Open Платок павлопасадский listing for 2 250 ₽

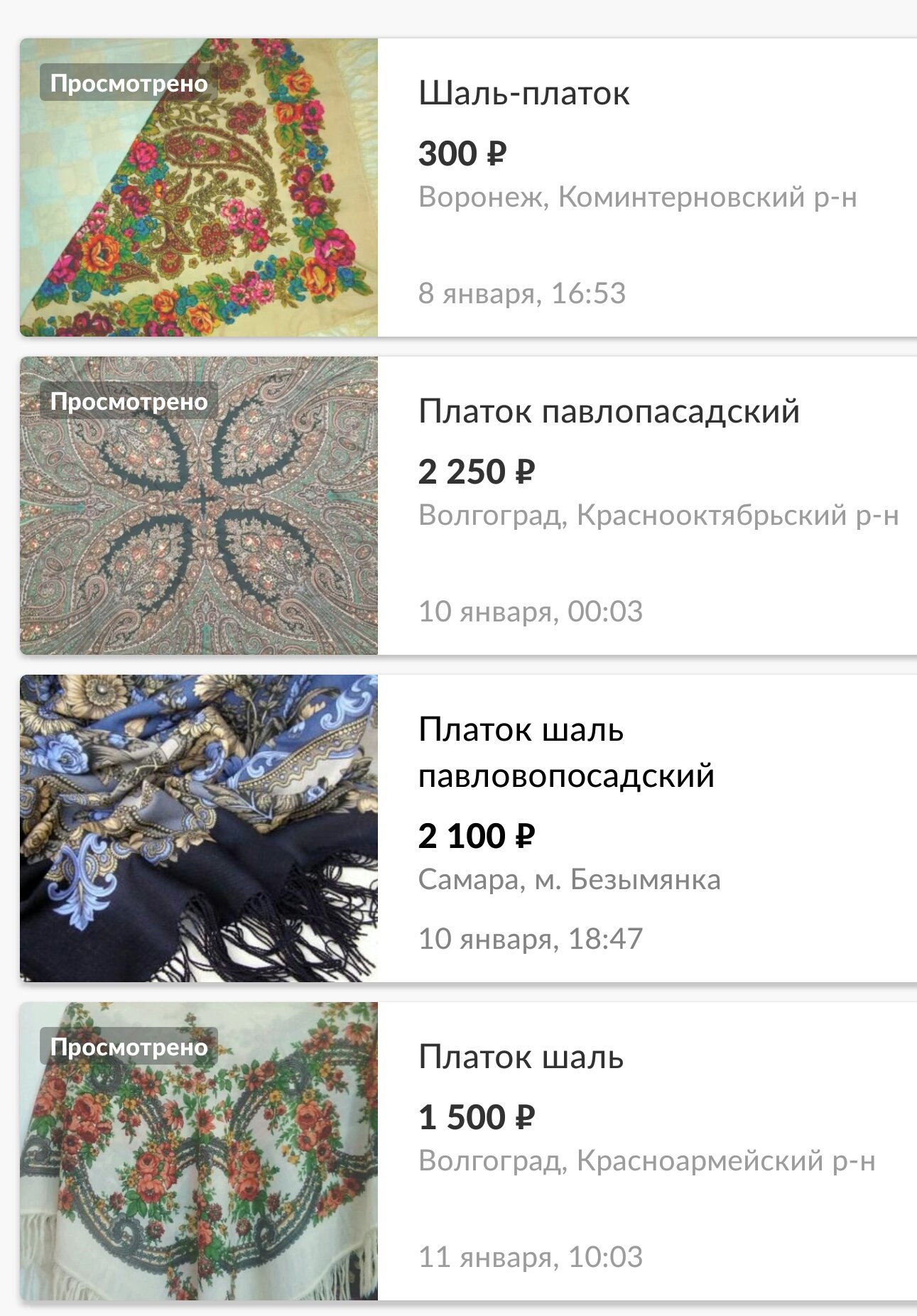pyautogui.click(x=609, y=411)
